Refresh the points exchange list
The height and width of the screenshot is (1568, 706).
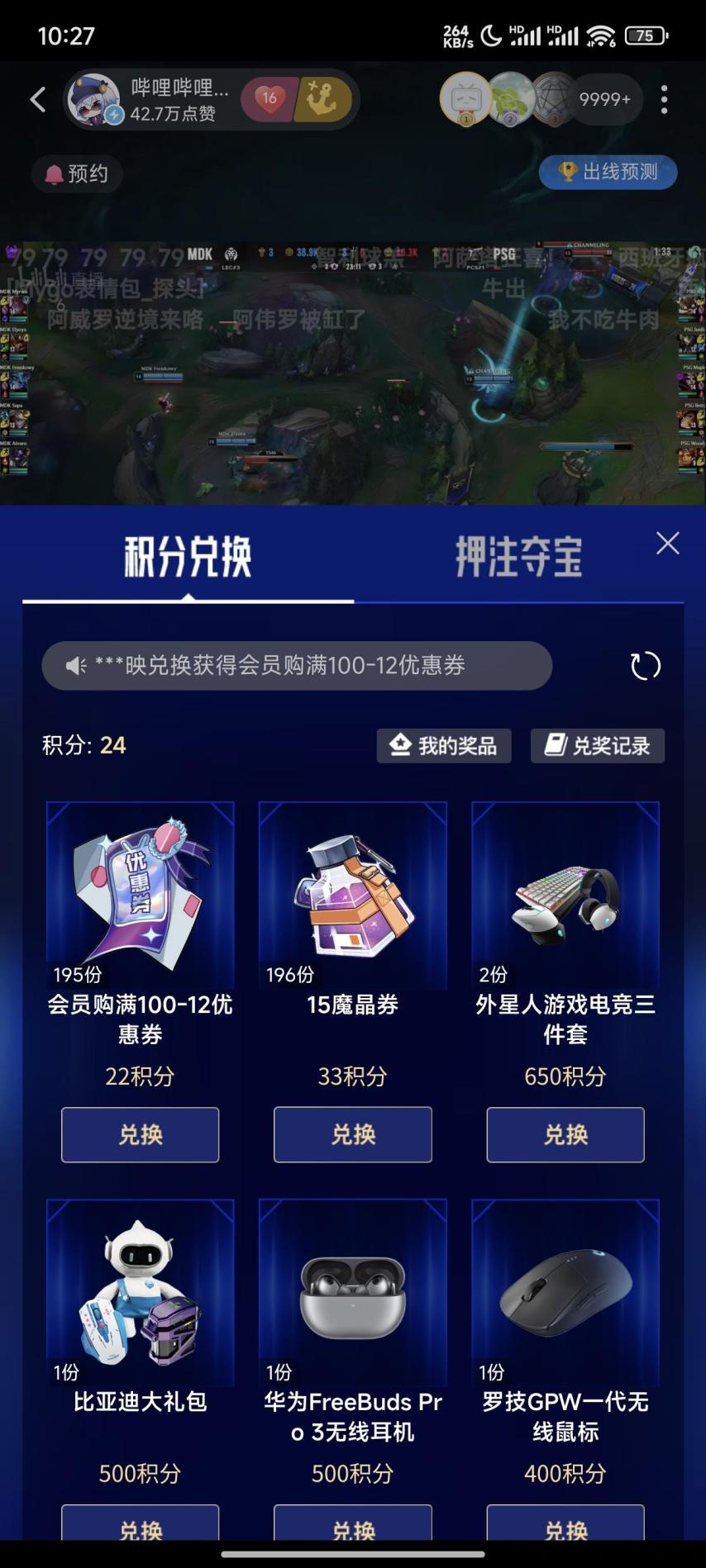645,666
